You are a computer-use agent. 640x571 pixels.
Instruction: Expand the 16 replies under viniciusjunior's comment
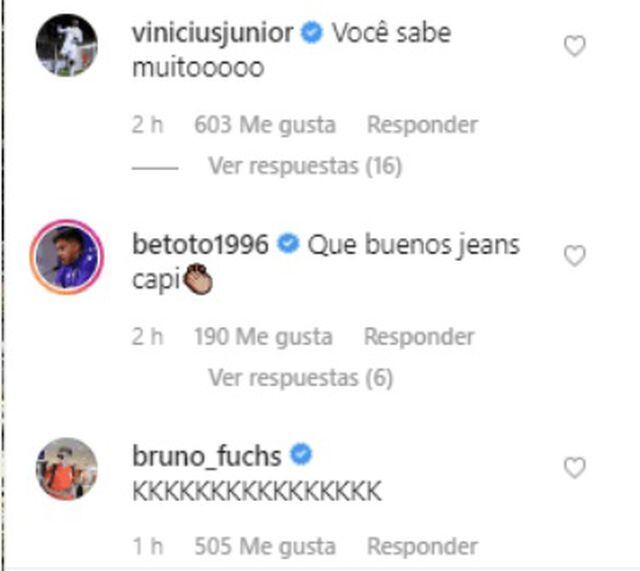(305, 167)
